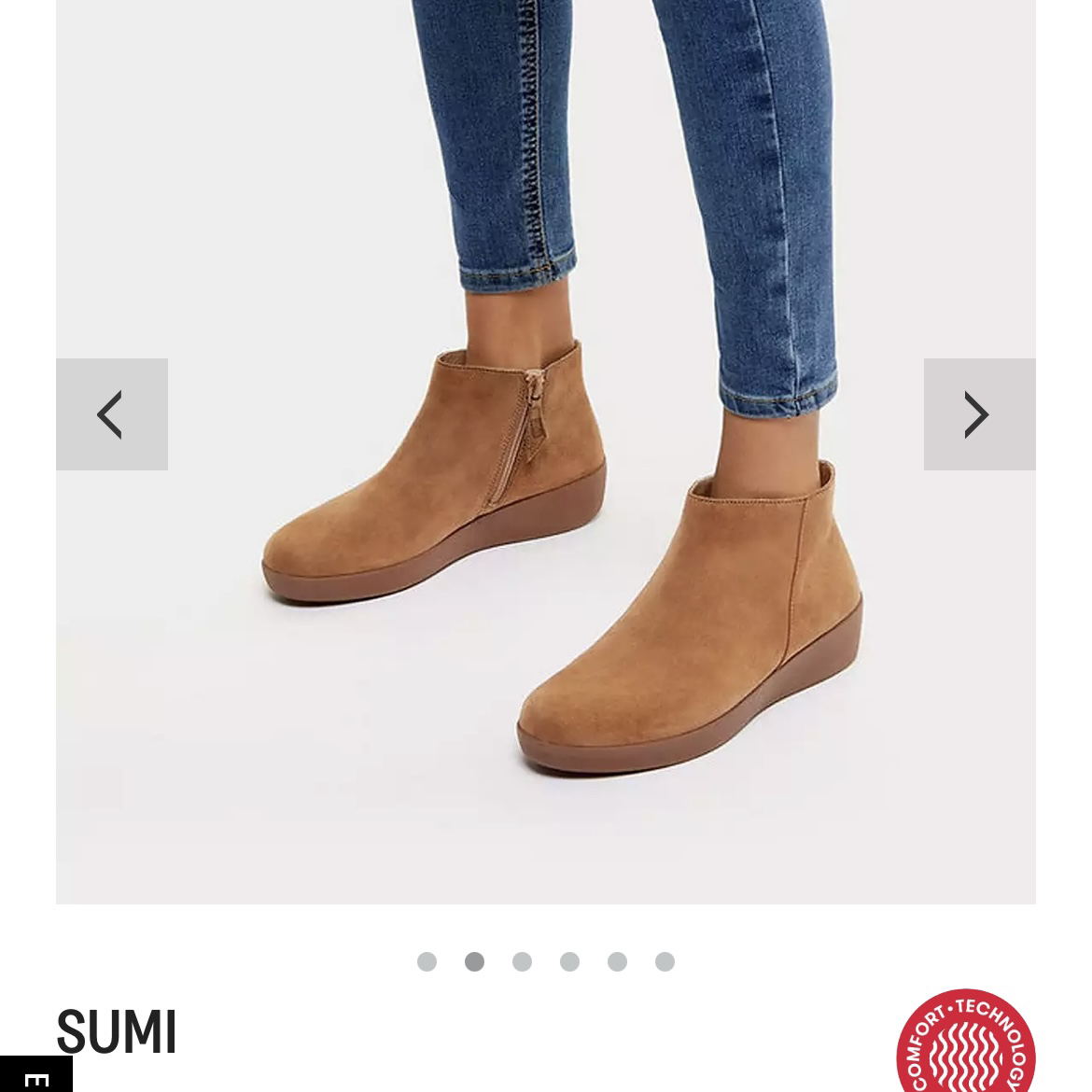
Task: Open the Sumi boot photo
Action: (545, 560)
